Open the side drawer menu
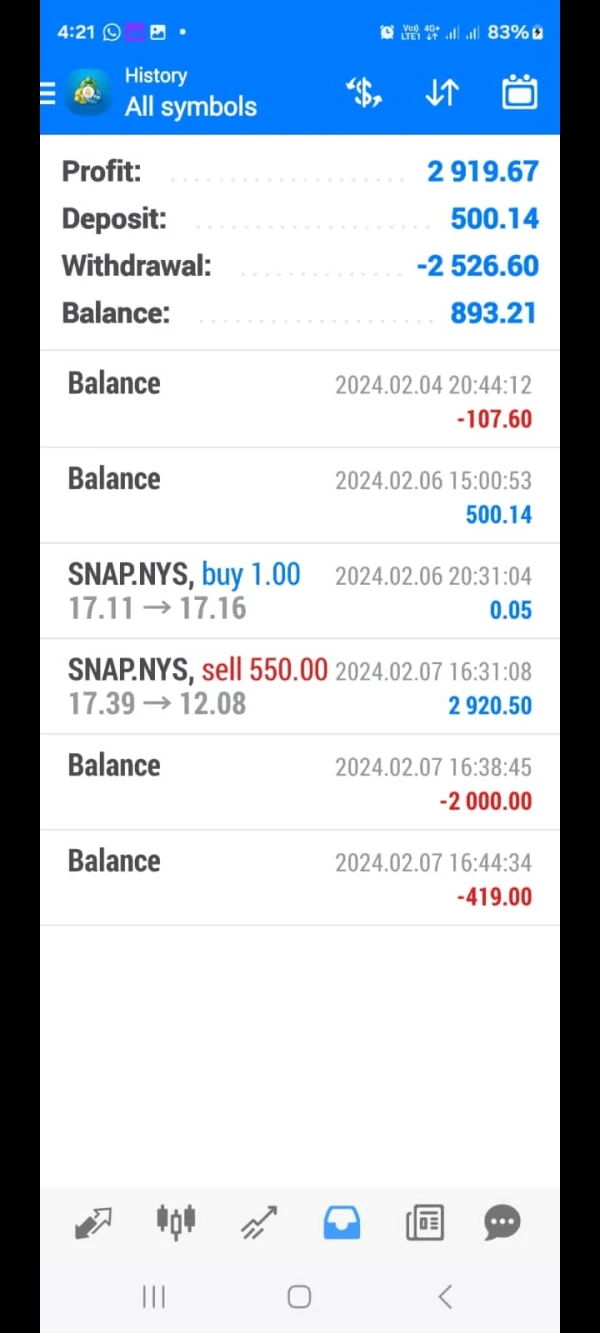600x1333 pixels. (48, 94)
